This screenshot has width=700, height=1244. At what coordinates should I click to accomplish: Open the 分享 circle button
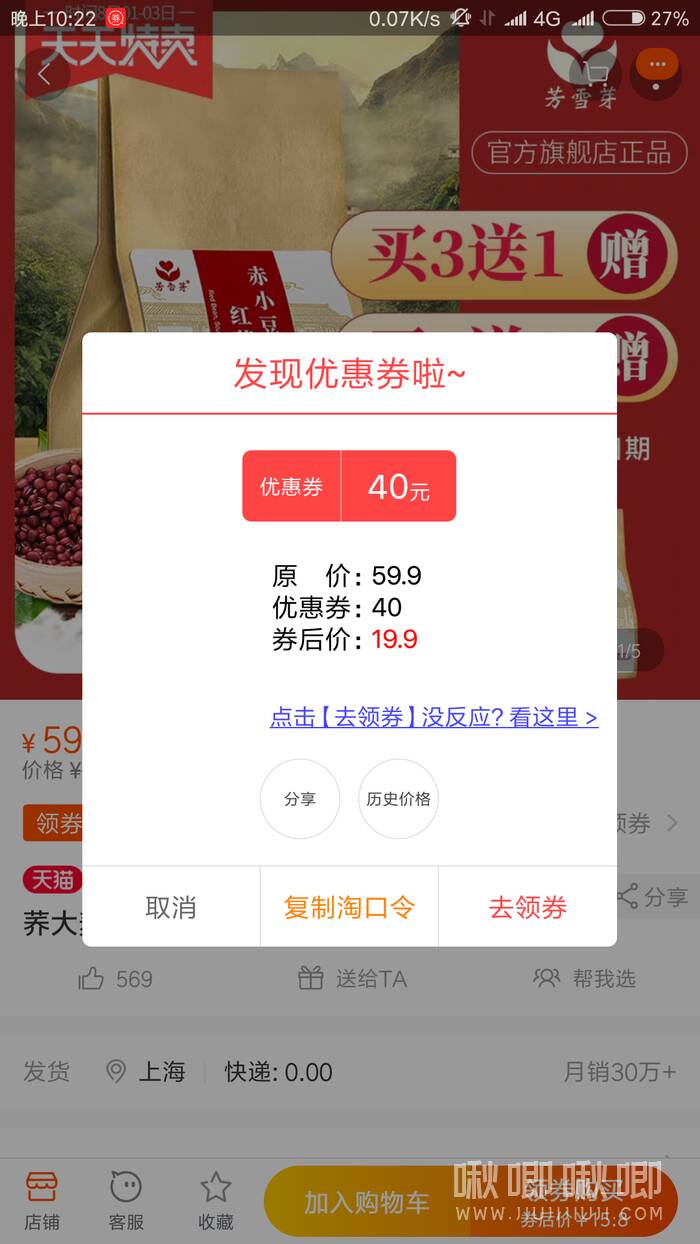pos(300,799)
